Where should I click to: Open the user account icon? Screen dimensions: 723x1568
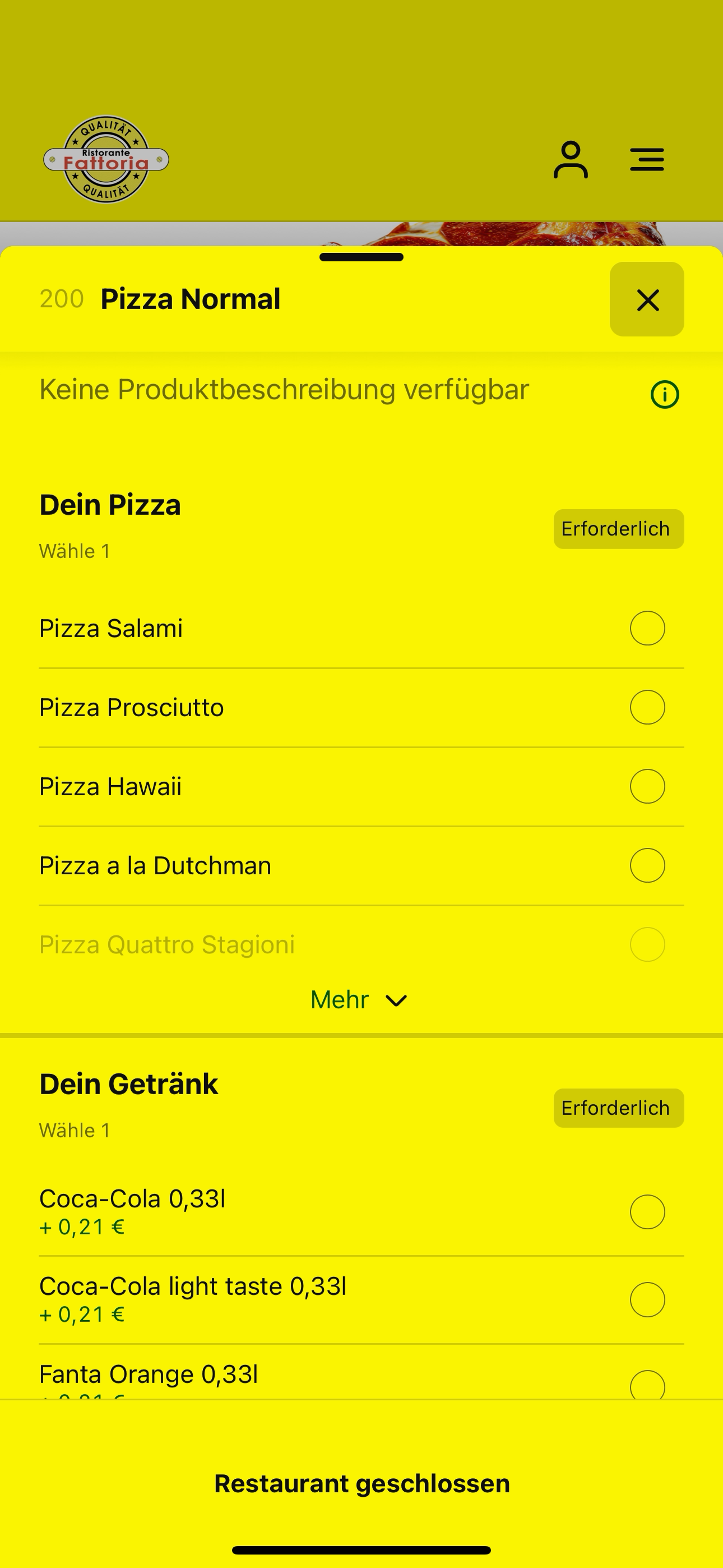coord(571,159)
